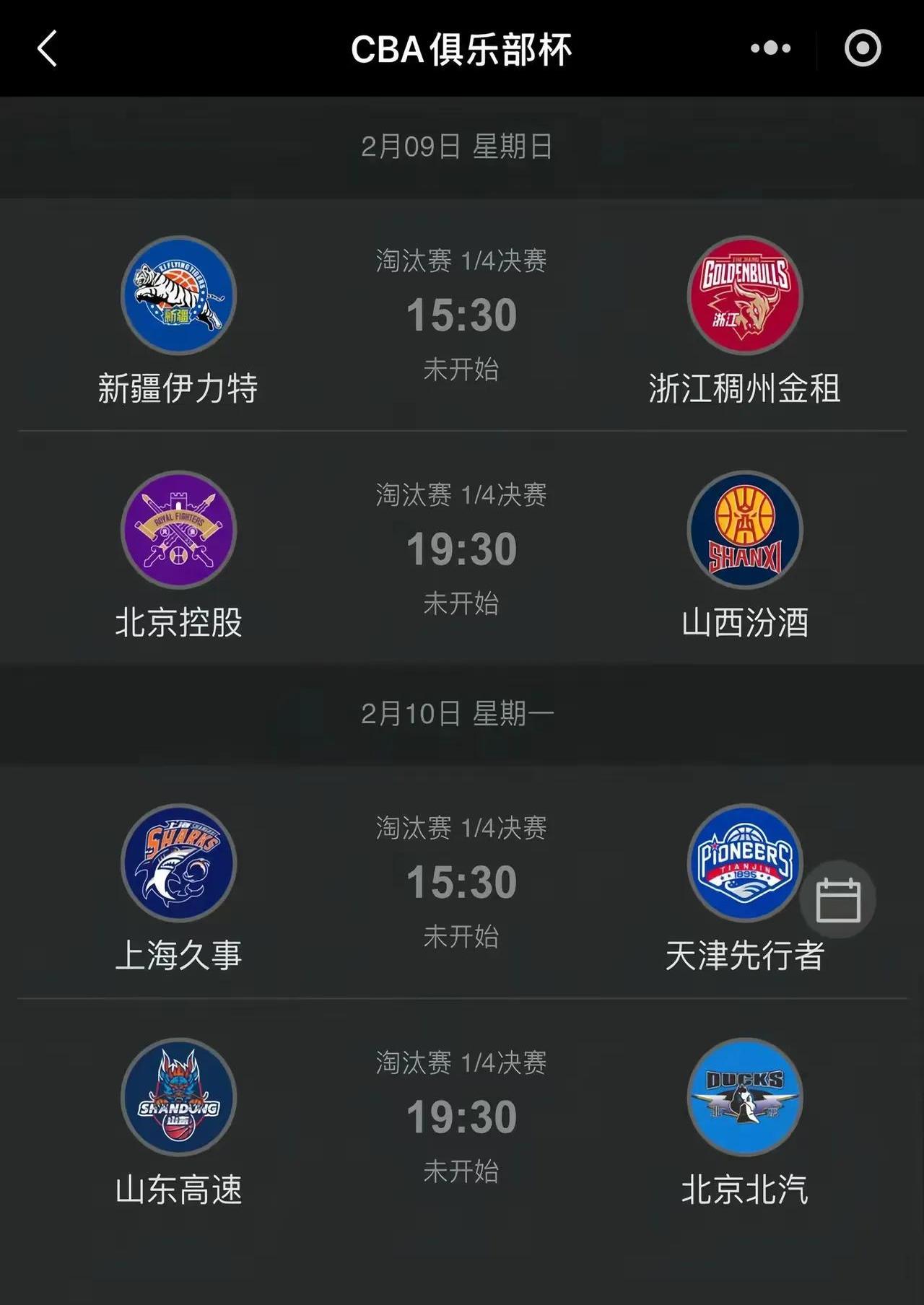Click the Shanghai Sharks logo
This screenshot has width=924, height=1305.
pyautogui.click(x=179, y=863)
